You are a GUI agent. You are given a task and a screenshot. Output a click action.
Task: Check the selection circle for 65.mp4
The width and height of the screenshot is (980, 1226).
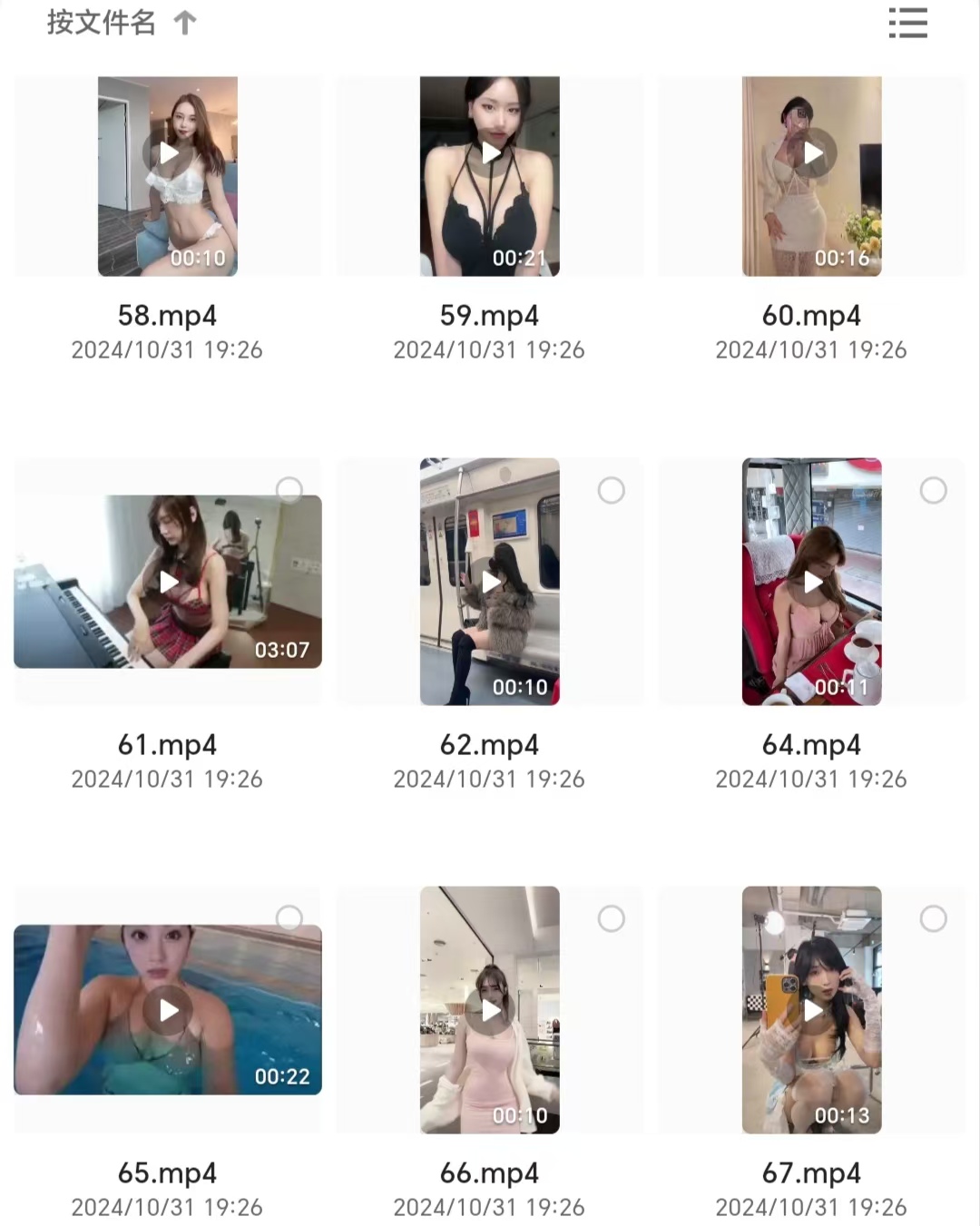click(289, 918)
